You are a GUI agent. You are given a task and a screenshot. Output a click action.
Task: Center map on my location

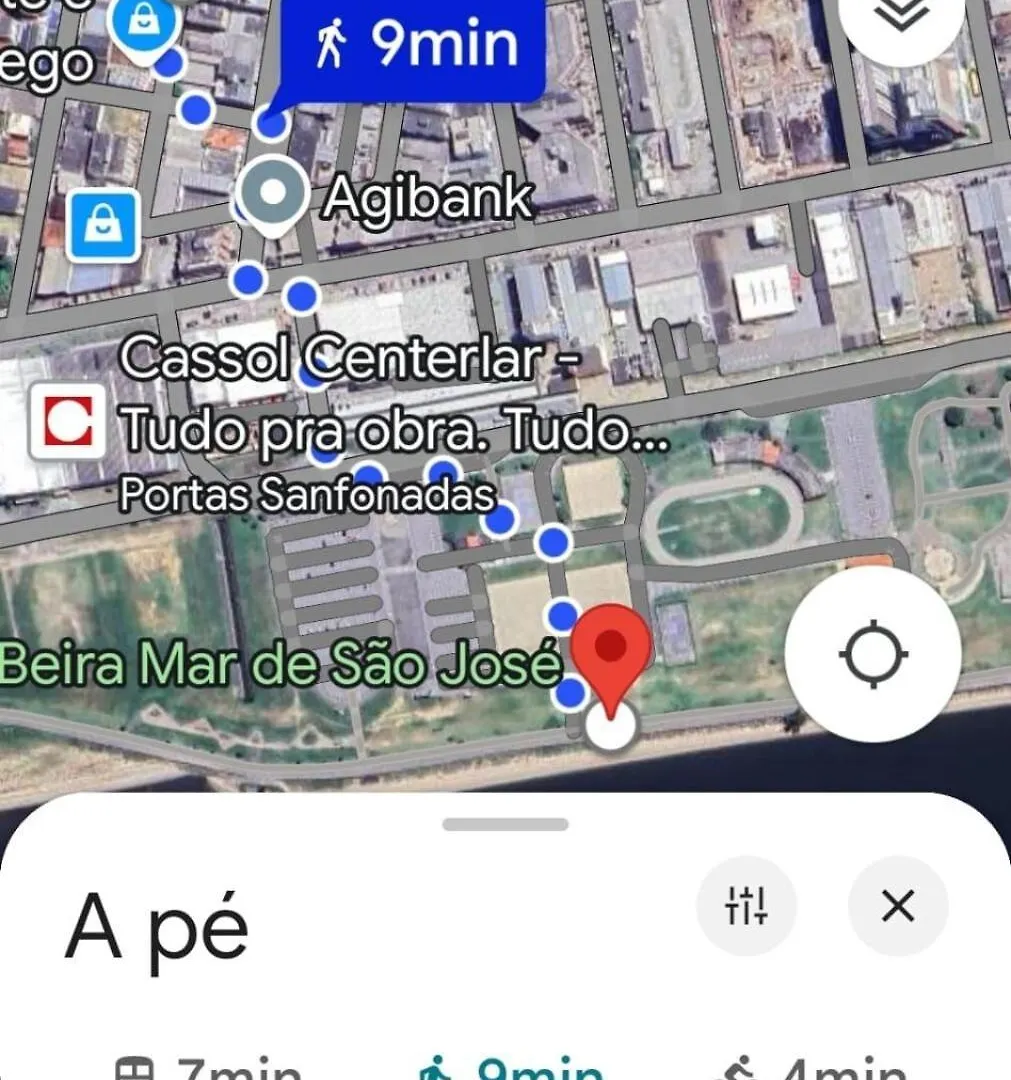(x=873, y=655)
